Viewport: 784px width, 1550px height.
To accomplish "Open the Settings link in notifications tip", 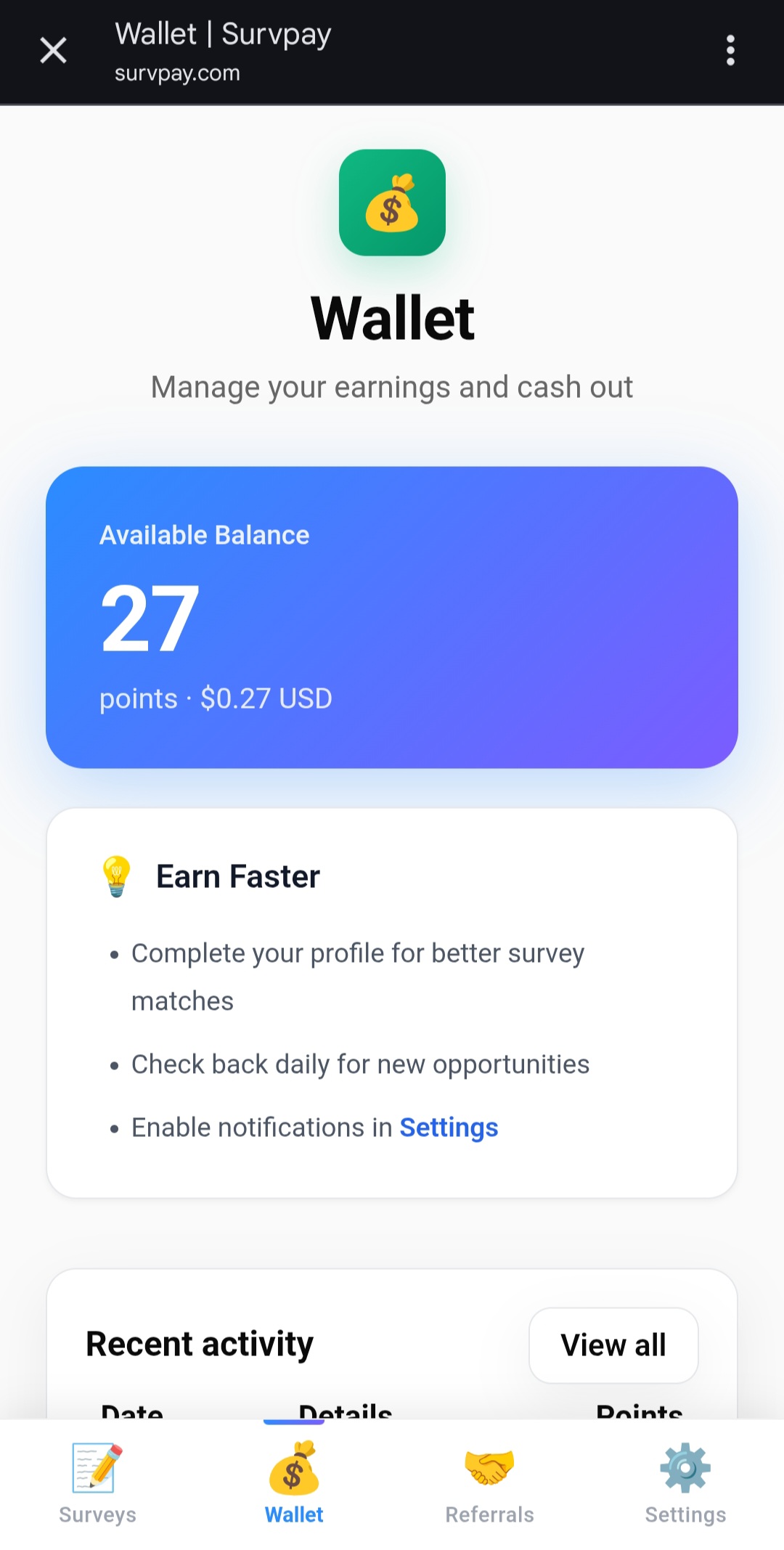I will pyautogui.click(x=449, y=1127).
